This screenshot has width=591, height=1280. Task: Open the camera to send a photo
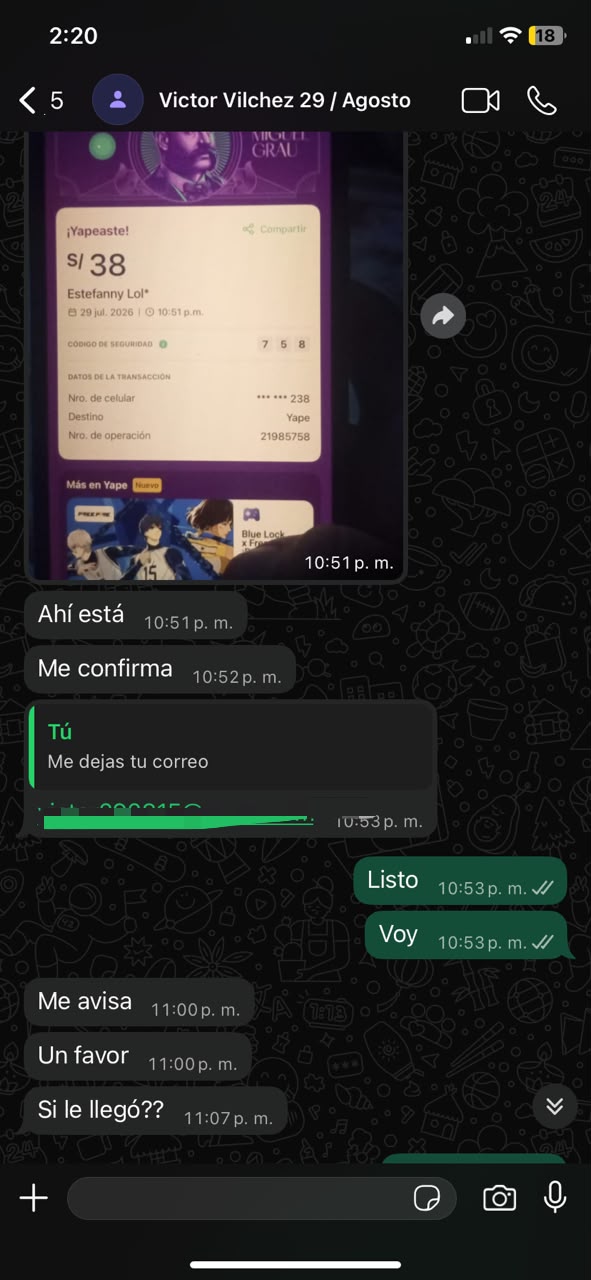pos(499,1198)
